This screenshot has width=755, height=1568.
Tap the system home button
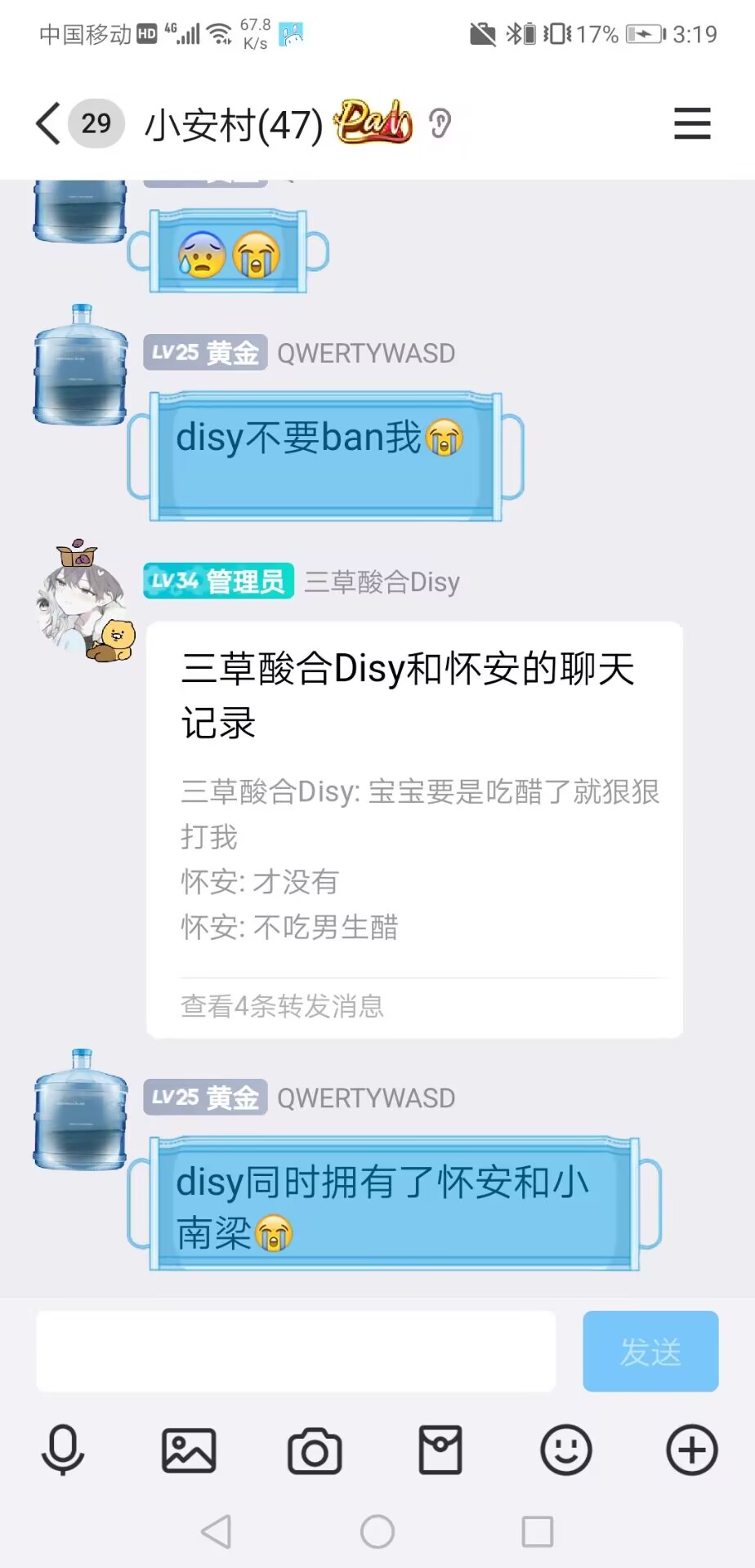point(377,1532)
